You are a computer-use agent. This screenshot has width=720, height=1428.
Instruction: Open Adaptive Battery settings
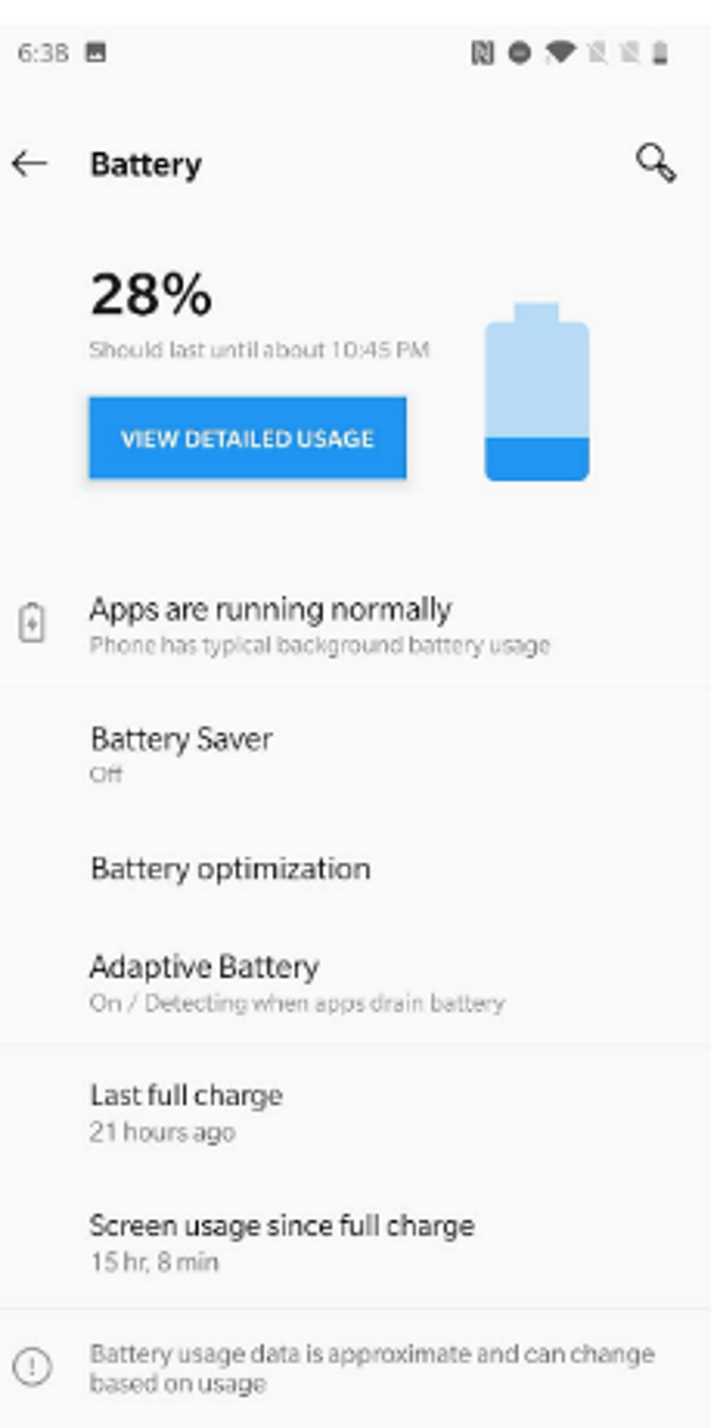coord(360,982)
